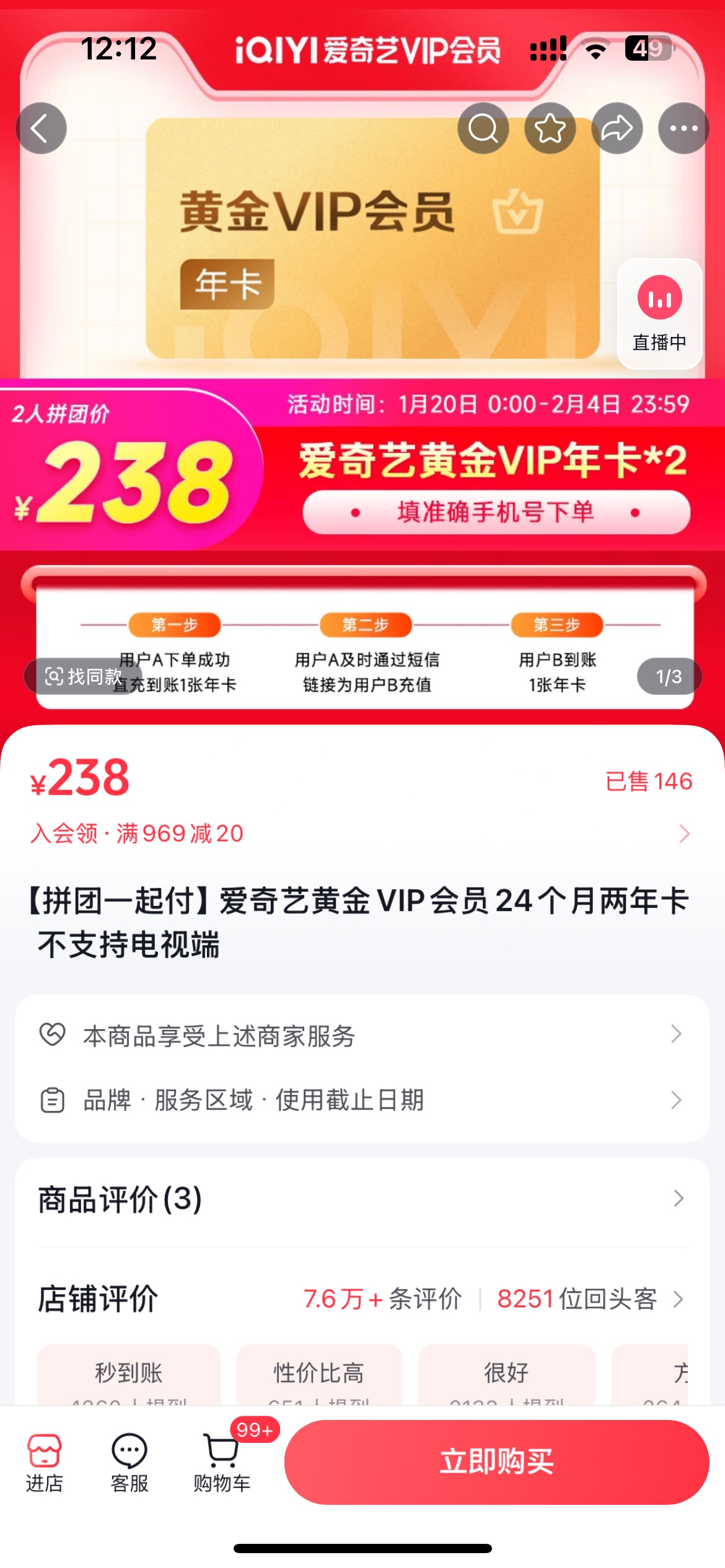Screen dimensions: 725x1568
Task: Open the 直播中 live stream
Action: pyautogui.click(x=659, y=313)
